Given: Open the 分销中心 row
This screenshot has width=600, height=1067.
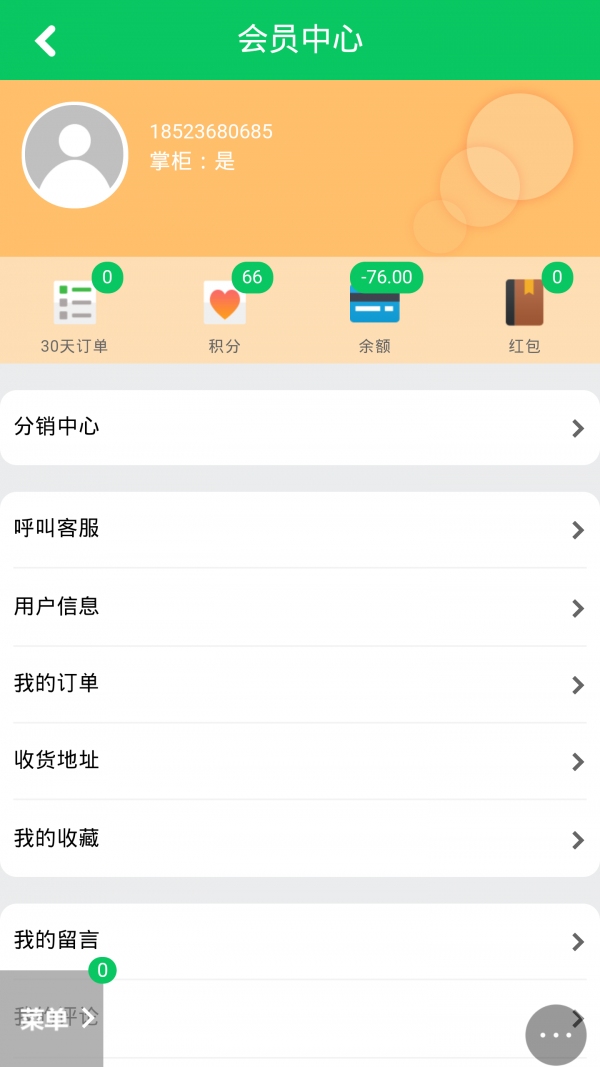Looking at the screenshot, I should pos(300,427).
